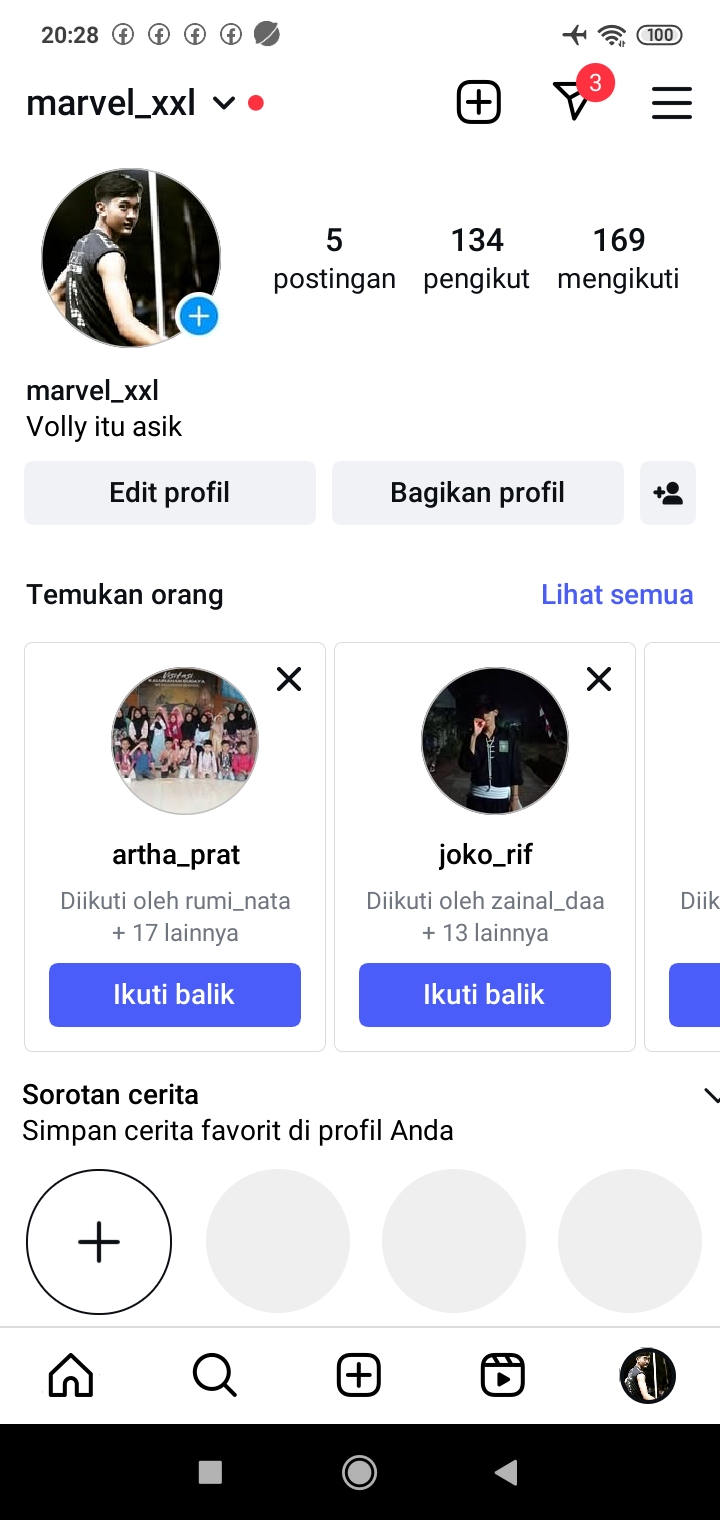Open the hamburger menu
This screenshot has width=720, height=1520.
pos(671,103)
